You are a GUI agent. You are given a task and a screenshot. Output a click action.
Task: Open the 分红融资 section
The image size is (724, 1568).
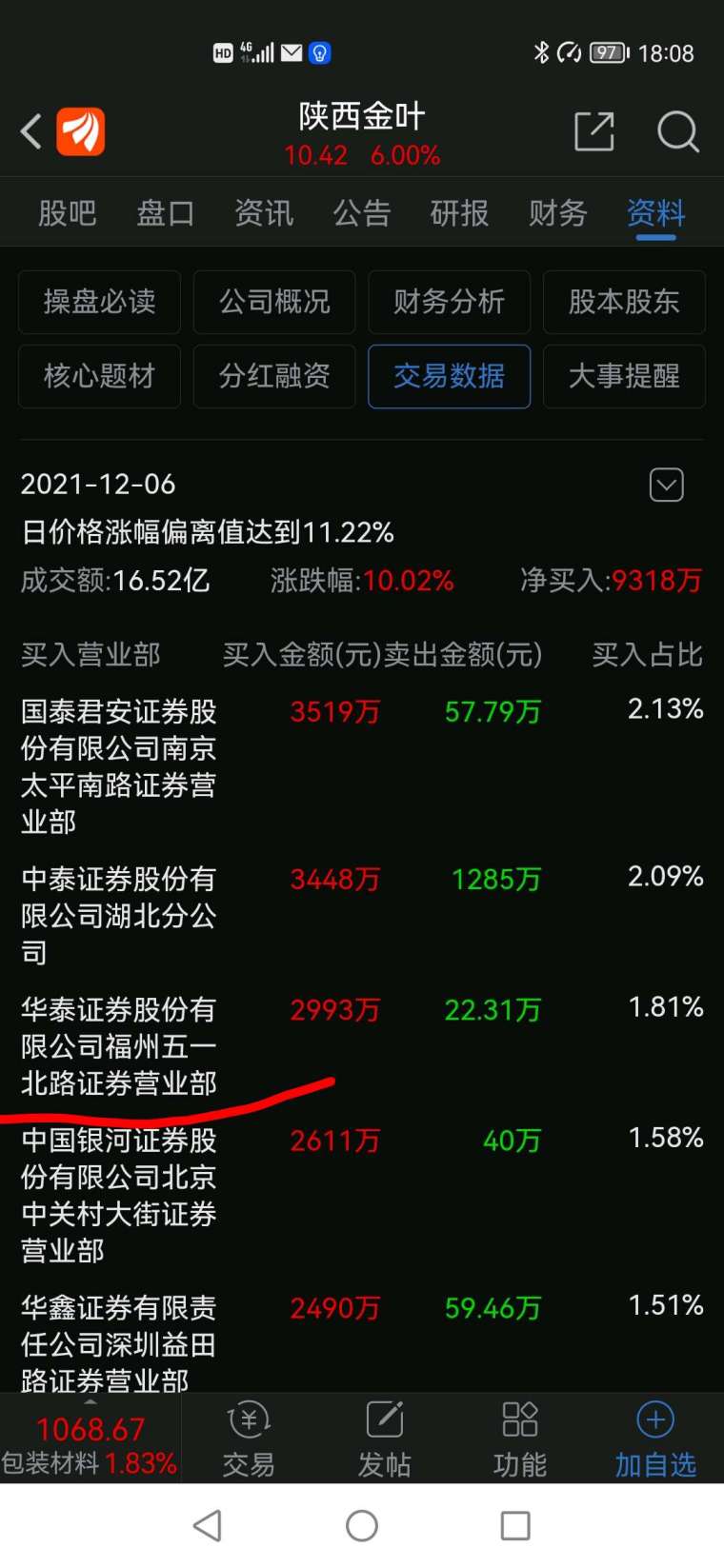[x=274, y=376]
